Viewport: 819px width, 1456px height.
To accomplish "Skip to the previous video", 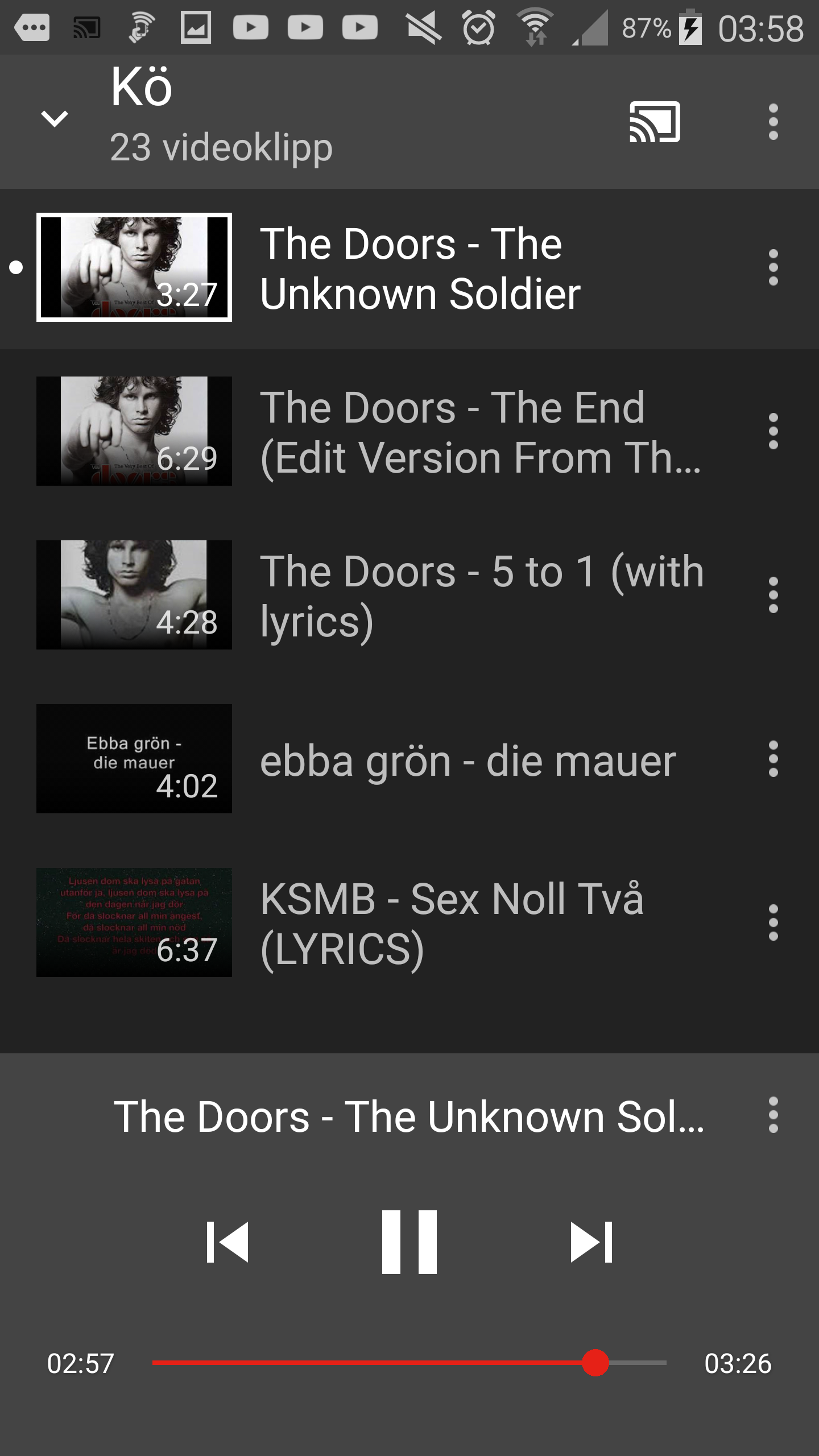I will coord(227,1242).
